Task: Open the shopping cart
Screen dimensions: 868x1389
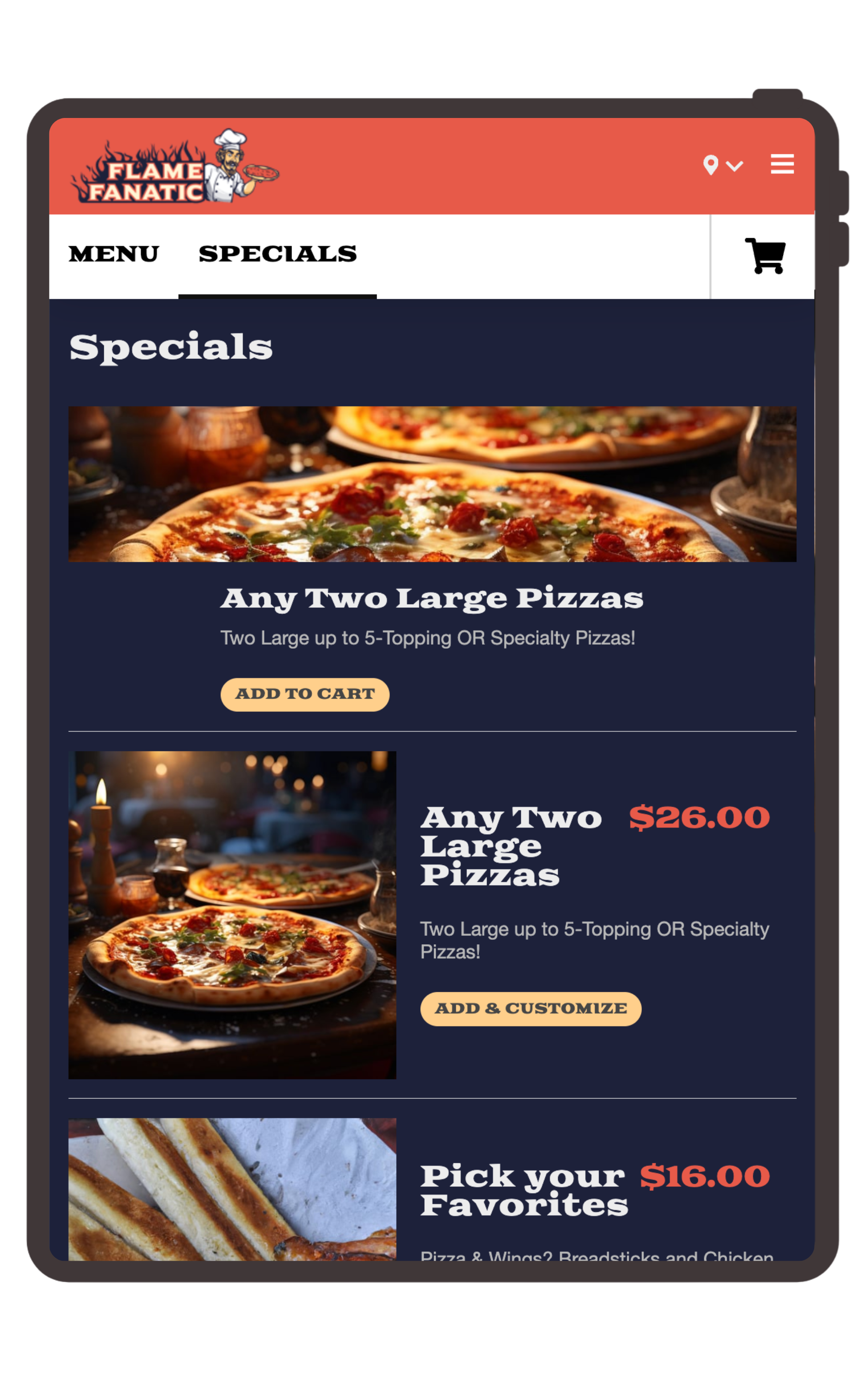Action: pos(765,256)
